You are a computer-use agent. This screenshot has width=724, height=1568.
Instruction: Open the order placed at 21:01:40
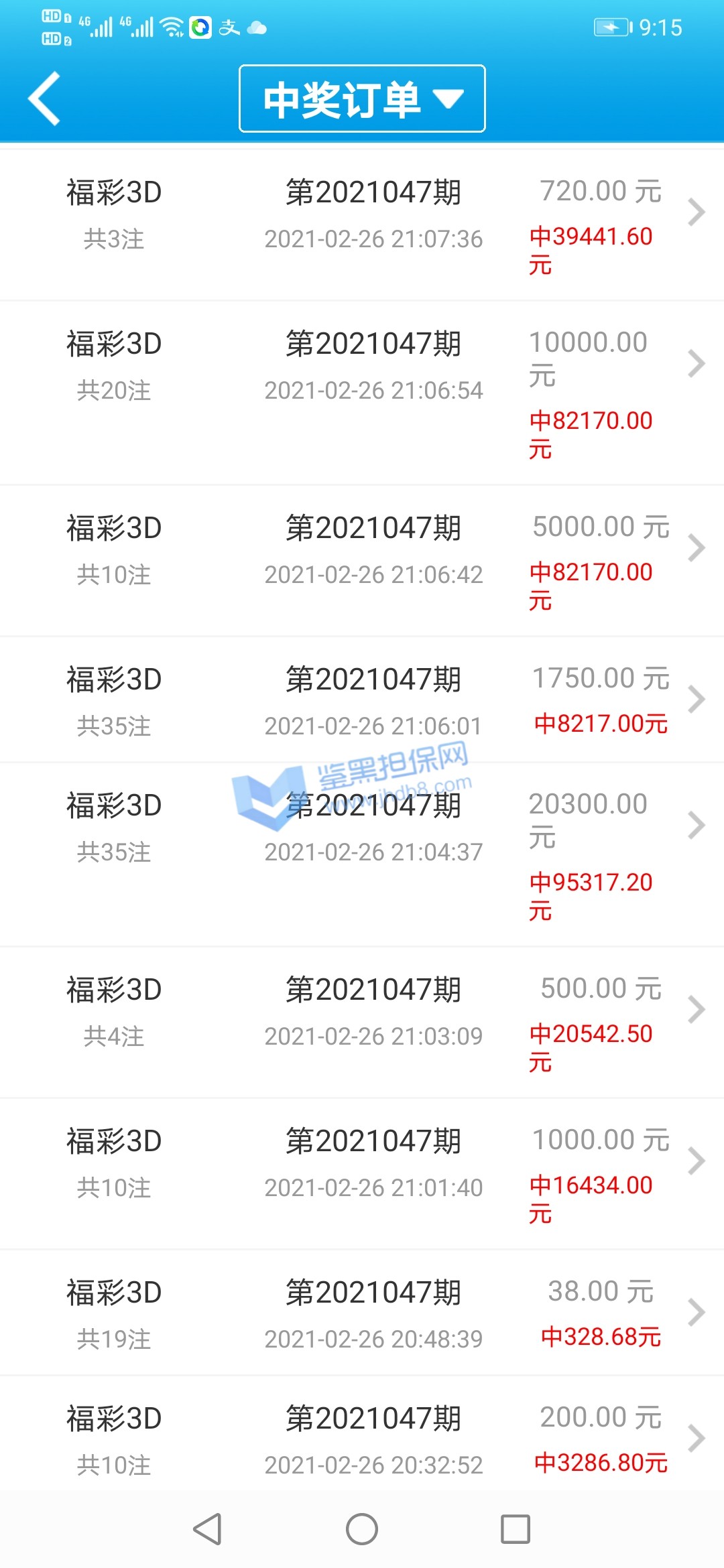coord(362,1173)
